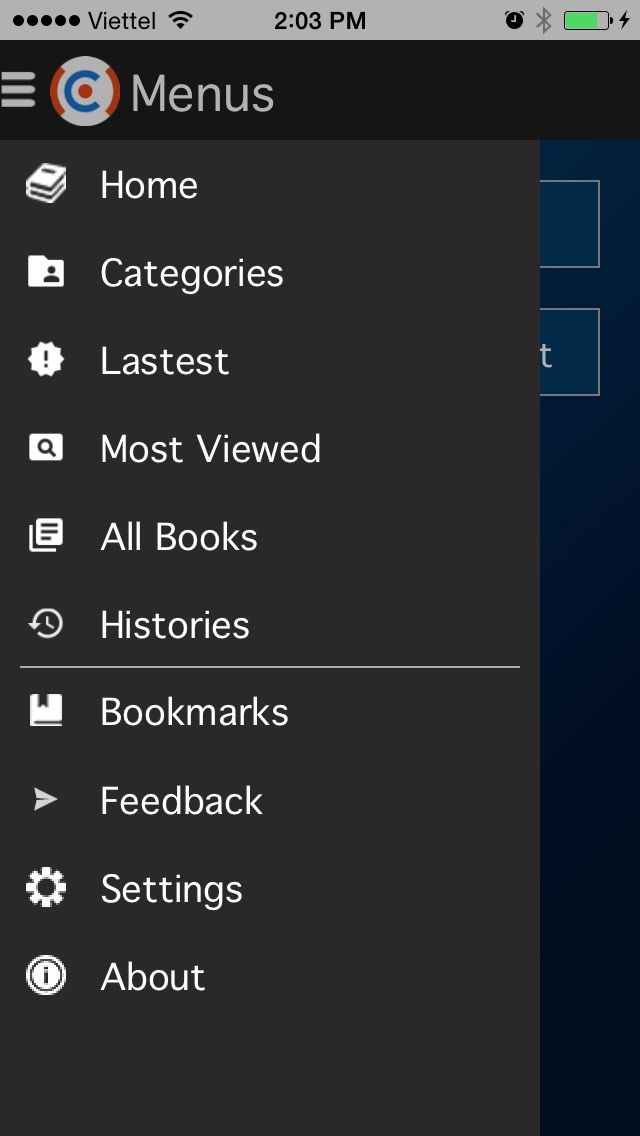The height and width of the screenshot is (1136, 640).
Task: Open Bookmarks
Action: [194, 712]
